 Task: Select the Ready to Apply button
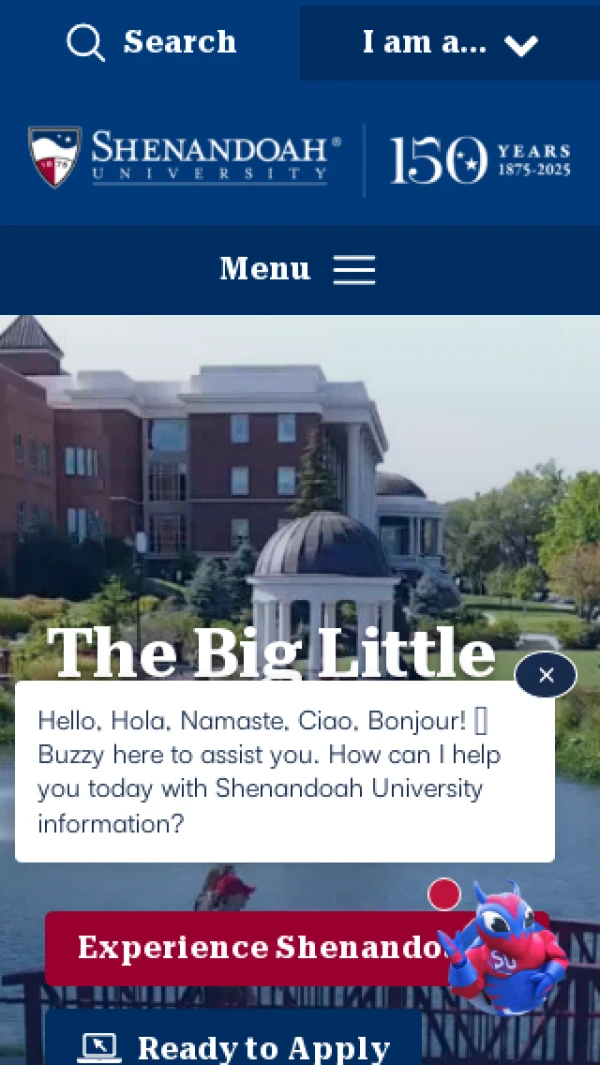click(233, 1043)
